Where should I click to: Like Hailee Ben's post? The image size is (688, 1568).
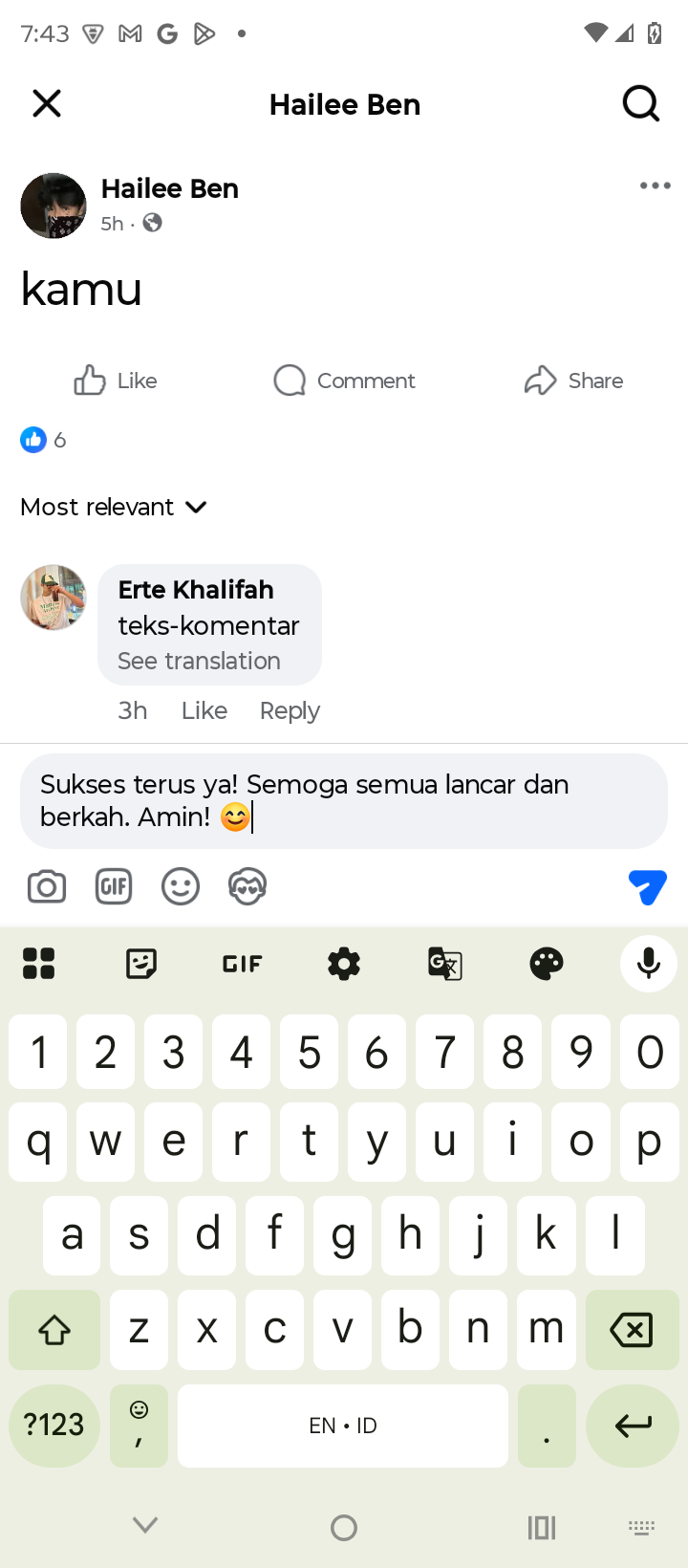click(x=115, y=381)
